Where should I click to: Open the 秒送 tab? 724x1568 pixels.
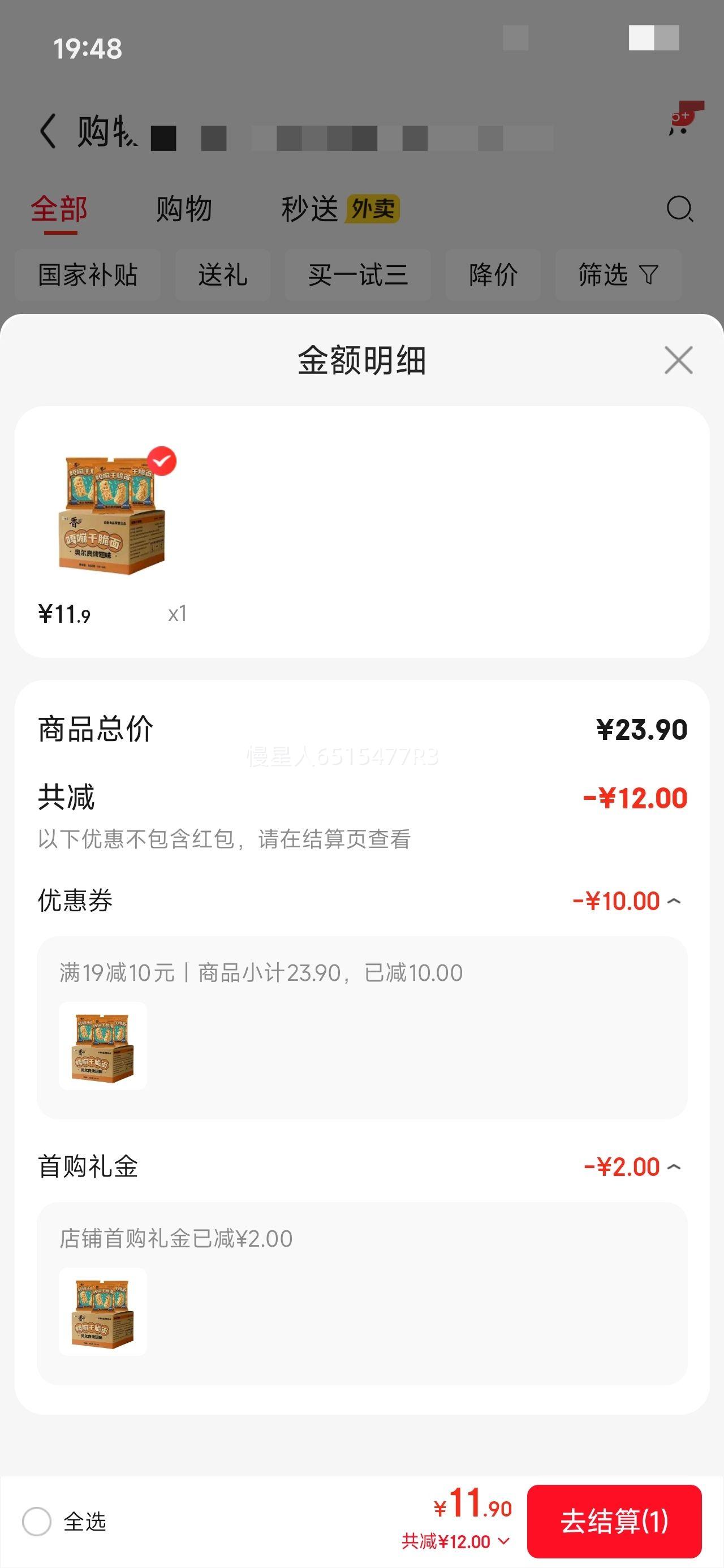tap(312, 208)
